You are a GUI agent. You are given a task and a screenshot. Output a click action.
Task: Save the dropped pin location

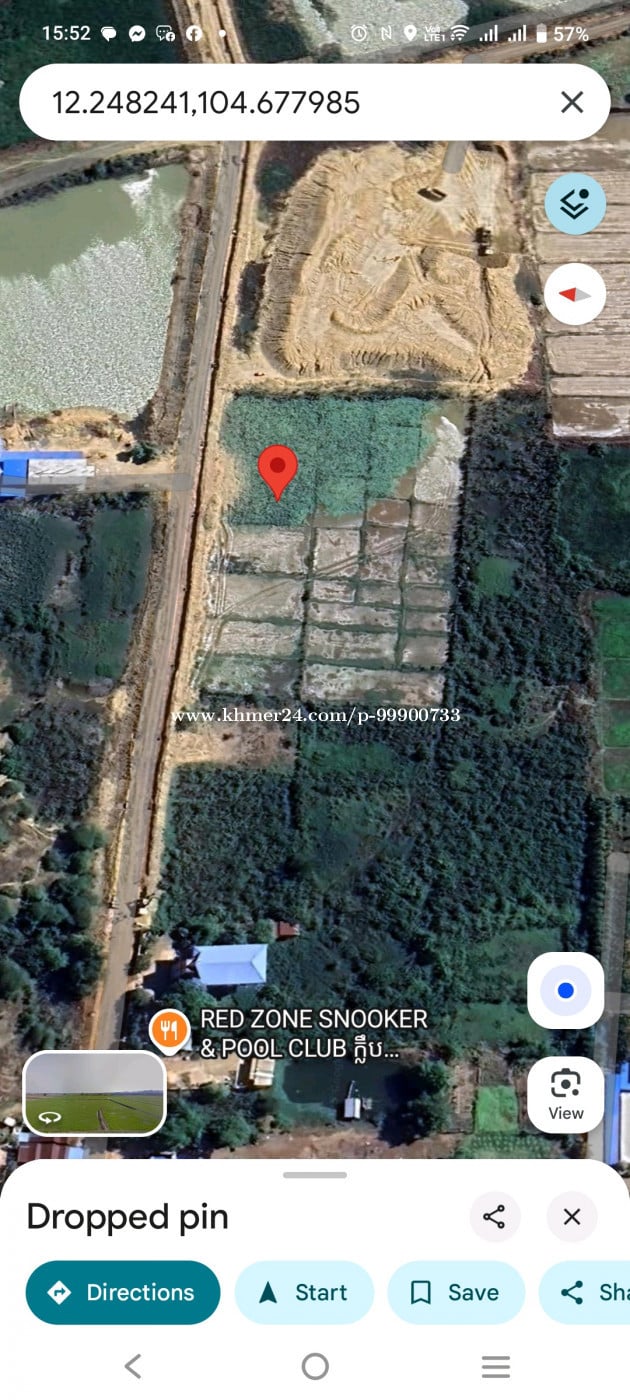456,1292
